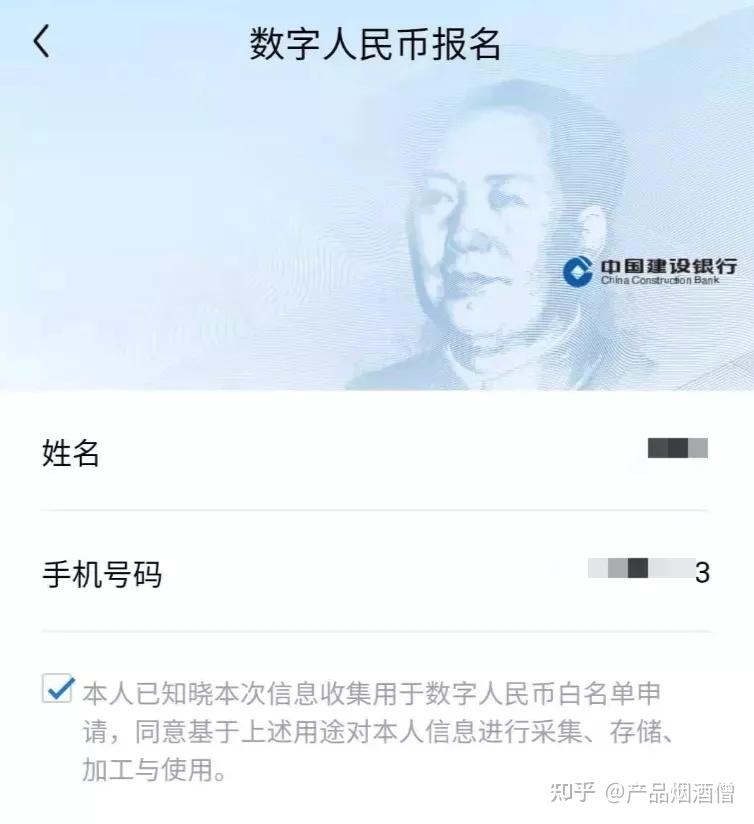Uncheck the 本人已知晓 consent checkbox
The height and width of the screenshot is (824, 754).
pyautogui.click(x=58, y=689)
